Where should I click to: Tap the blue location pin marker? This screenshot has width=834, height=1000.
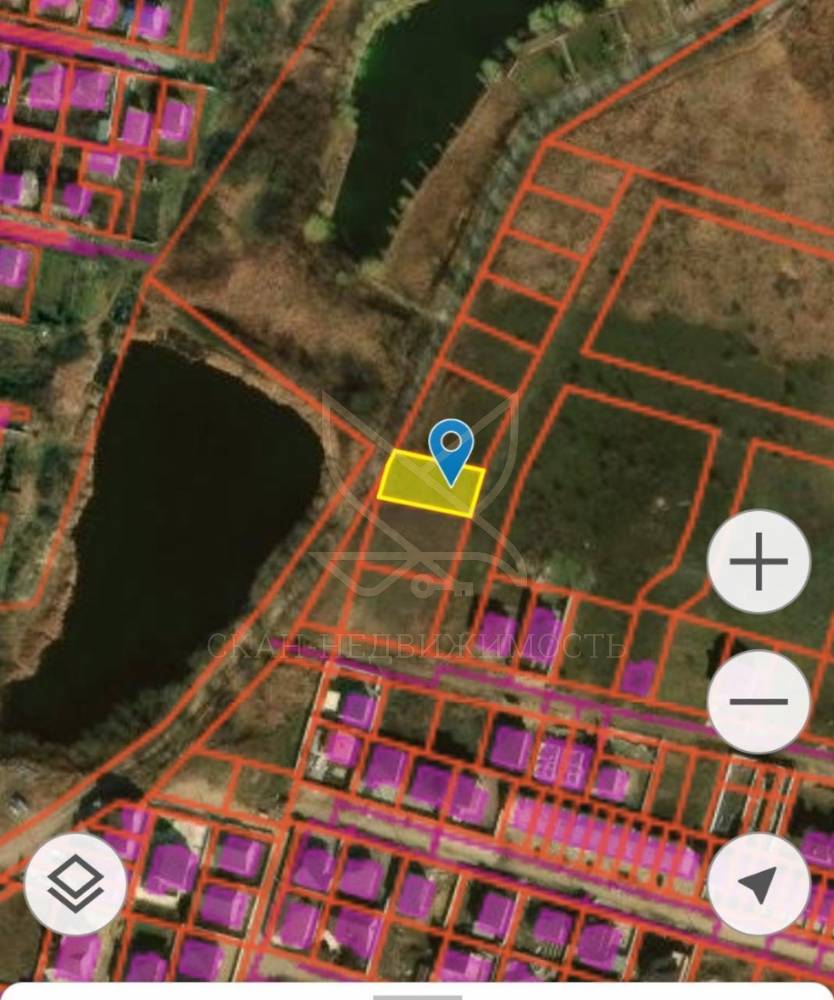(452, 450)
